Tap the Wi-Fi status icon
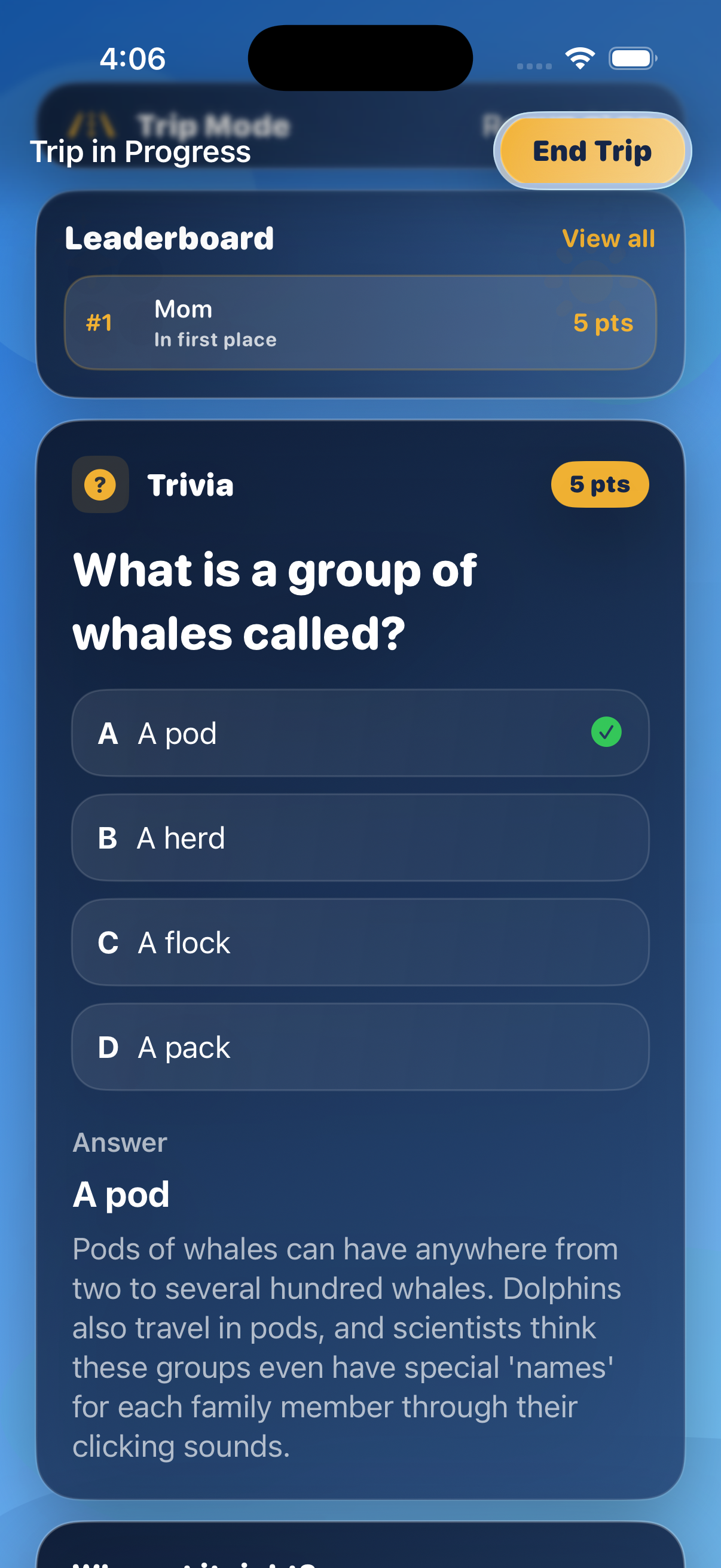Image resolution: width=721 pixels, height=1568 pixels. (579, 57)
